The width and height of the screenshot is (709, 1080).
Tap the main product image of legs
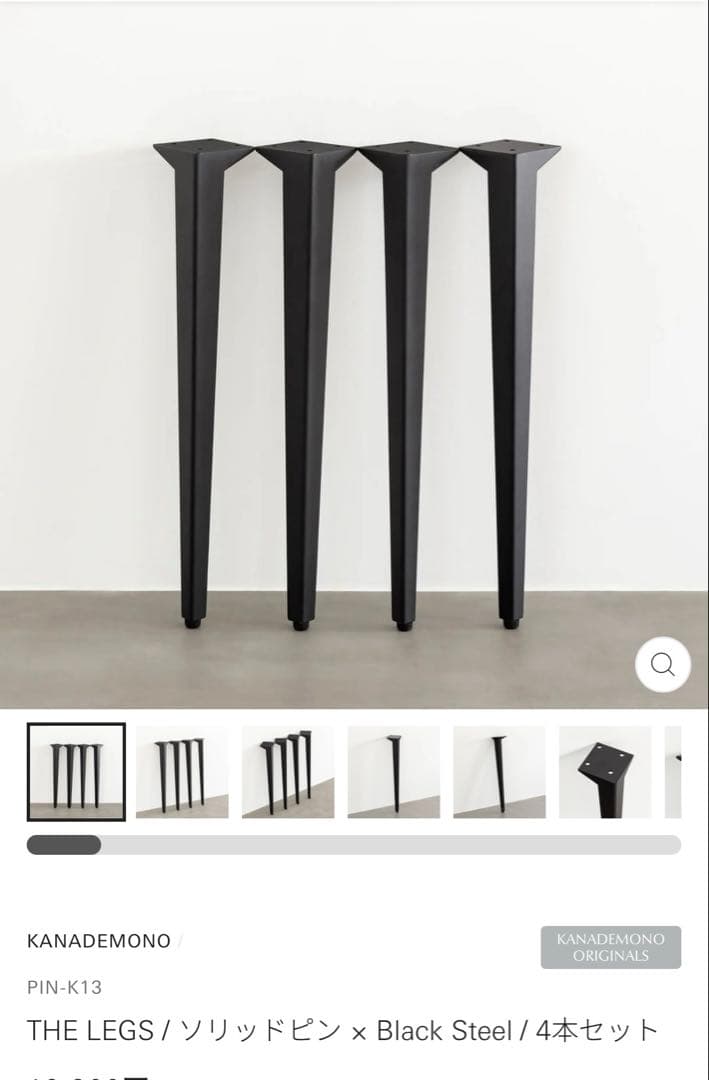click(x=354, y=380)
